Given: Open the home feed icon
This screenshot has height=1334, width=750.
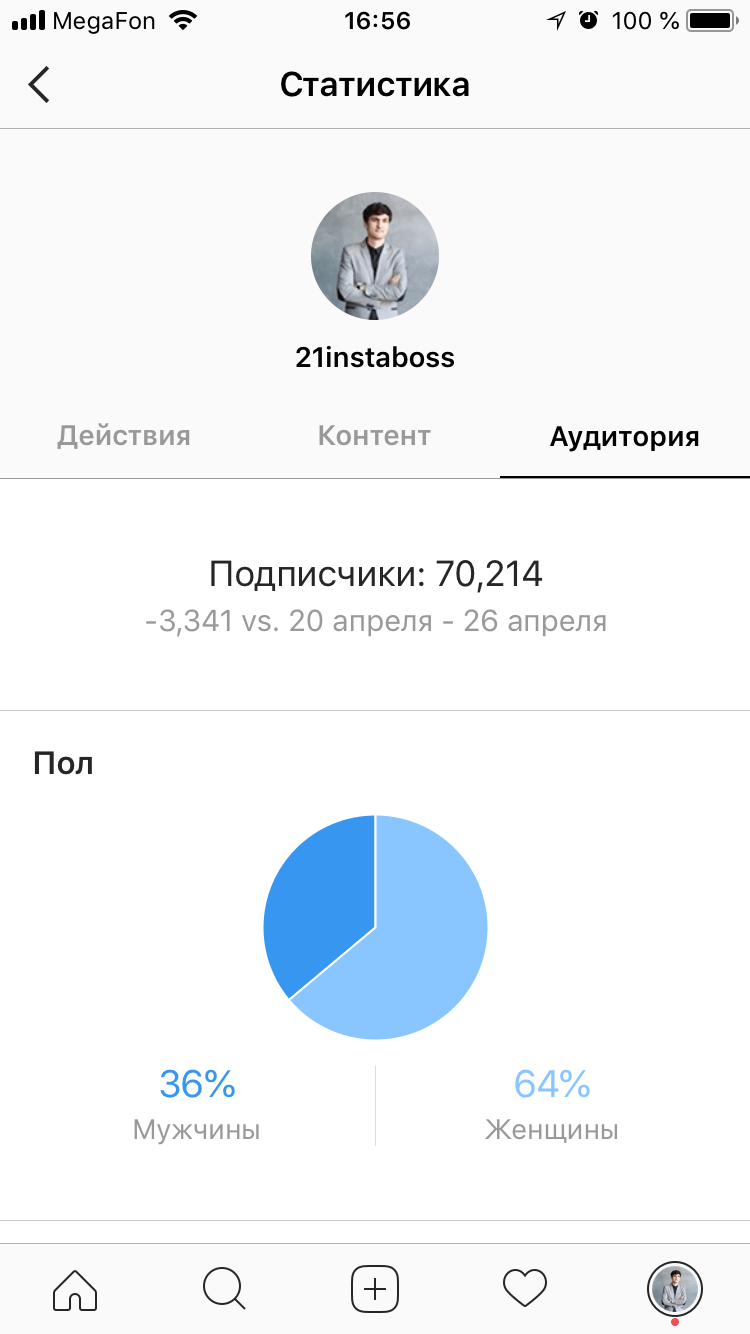Looking at the screenshot, I should pyautogui.click(x=75, y=1289).
